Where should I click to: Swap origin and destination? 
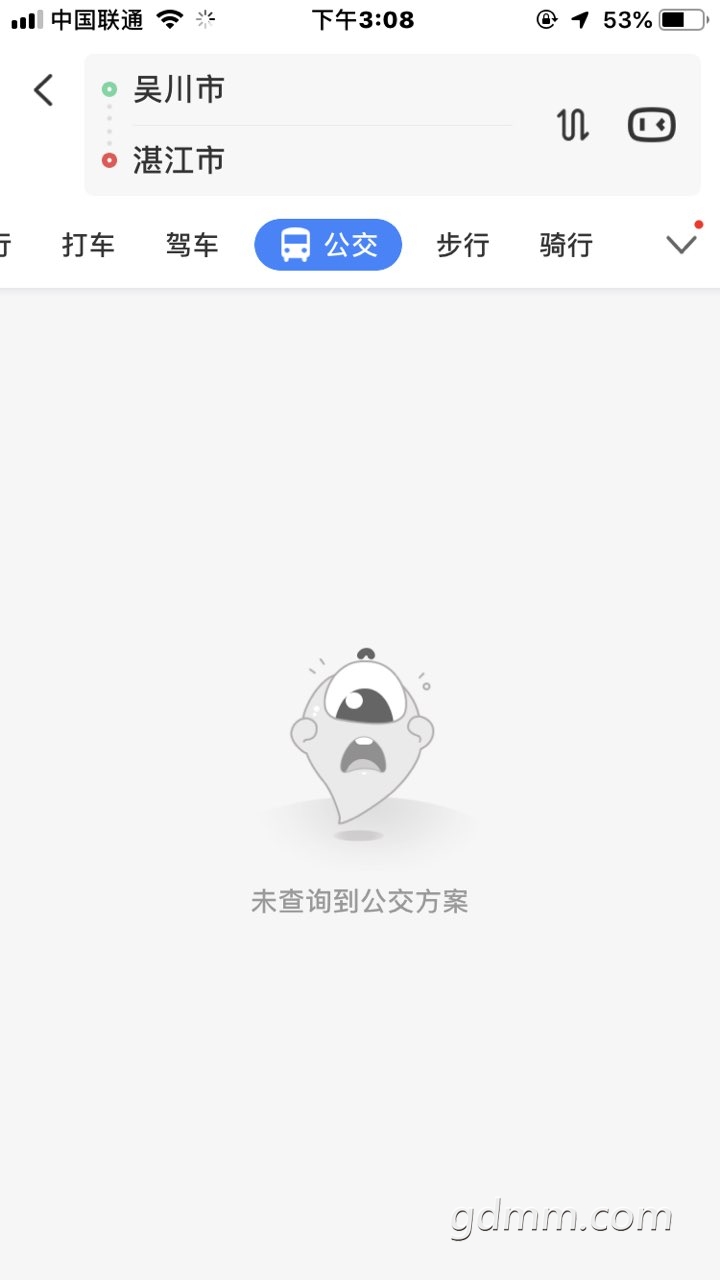(x=572, y=125)
